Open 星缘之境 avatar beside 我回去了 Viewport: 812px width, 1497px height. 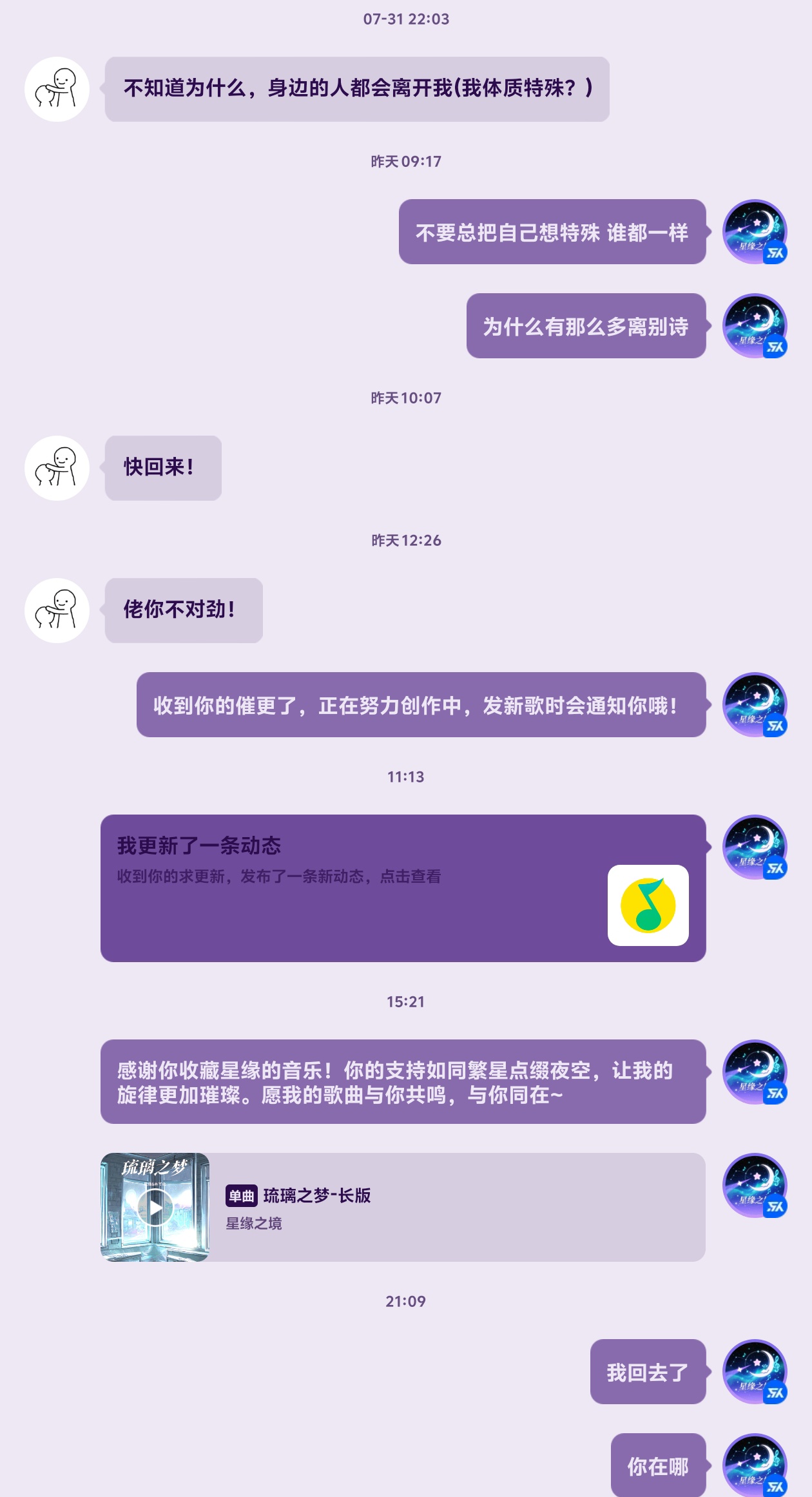(x=755, y=1371)
